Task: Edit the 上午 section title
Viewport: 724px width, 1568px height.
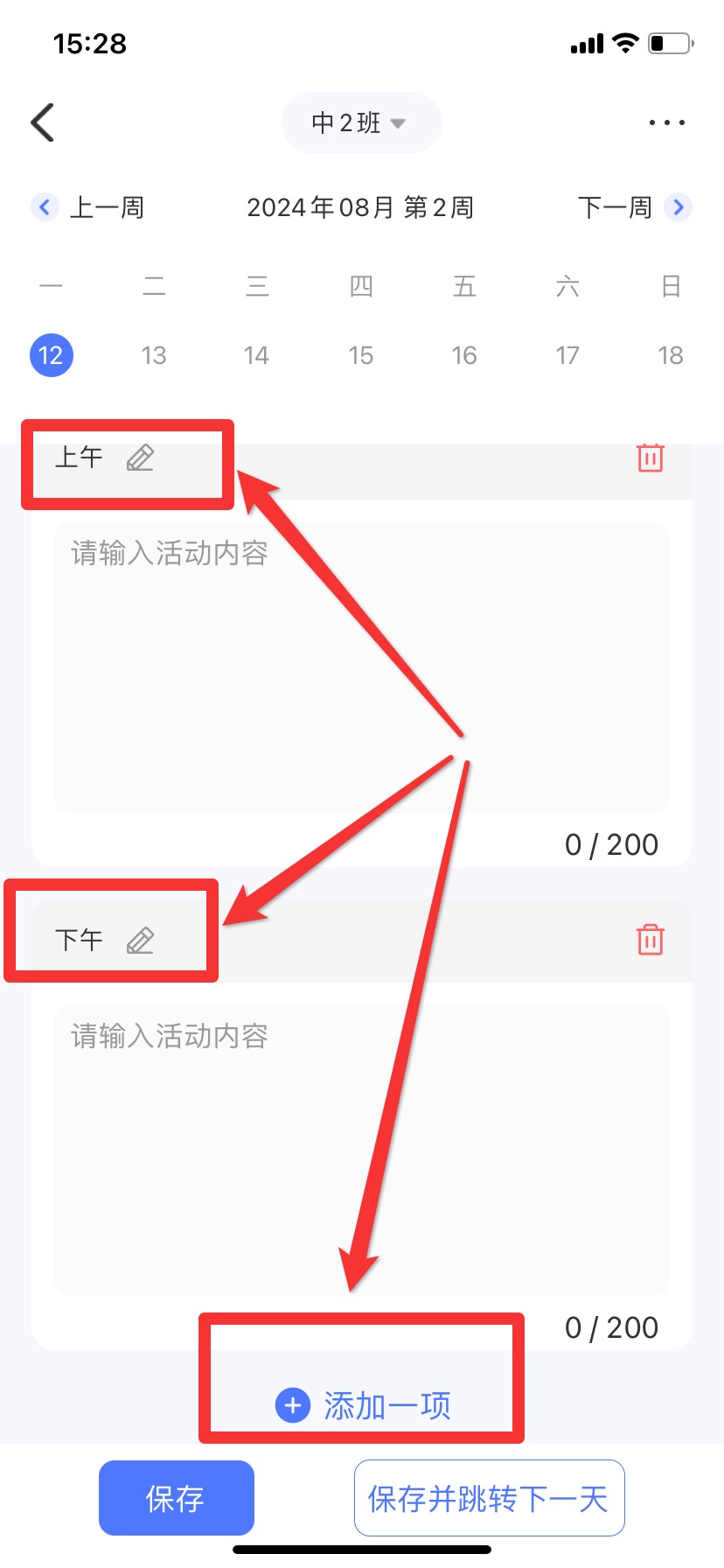Action: point(140,458)
